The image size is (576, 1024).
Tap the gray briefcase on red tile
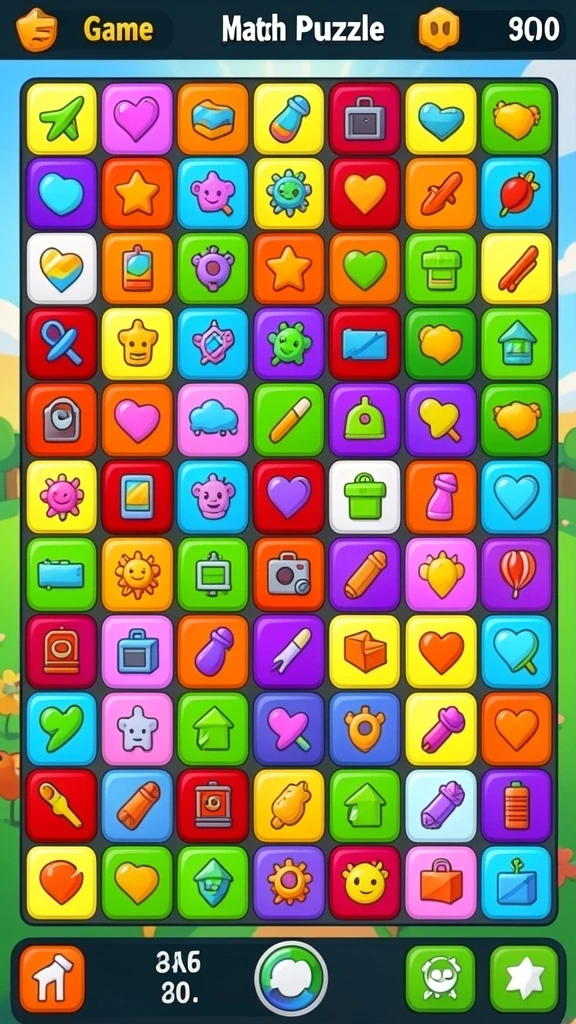point(365,119)
